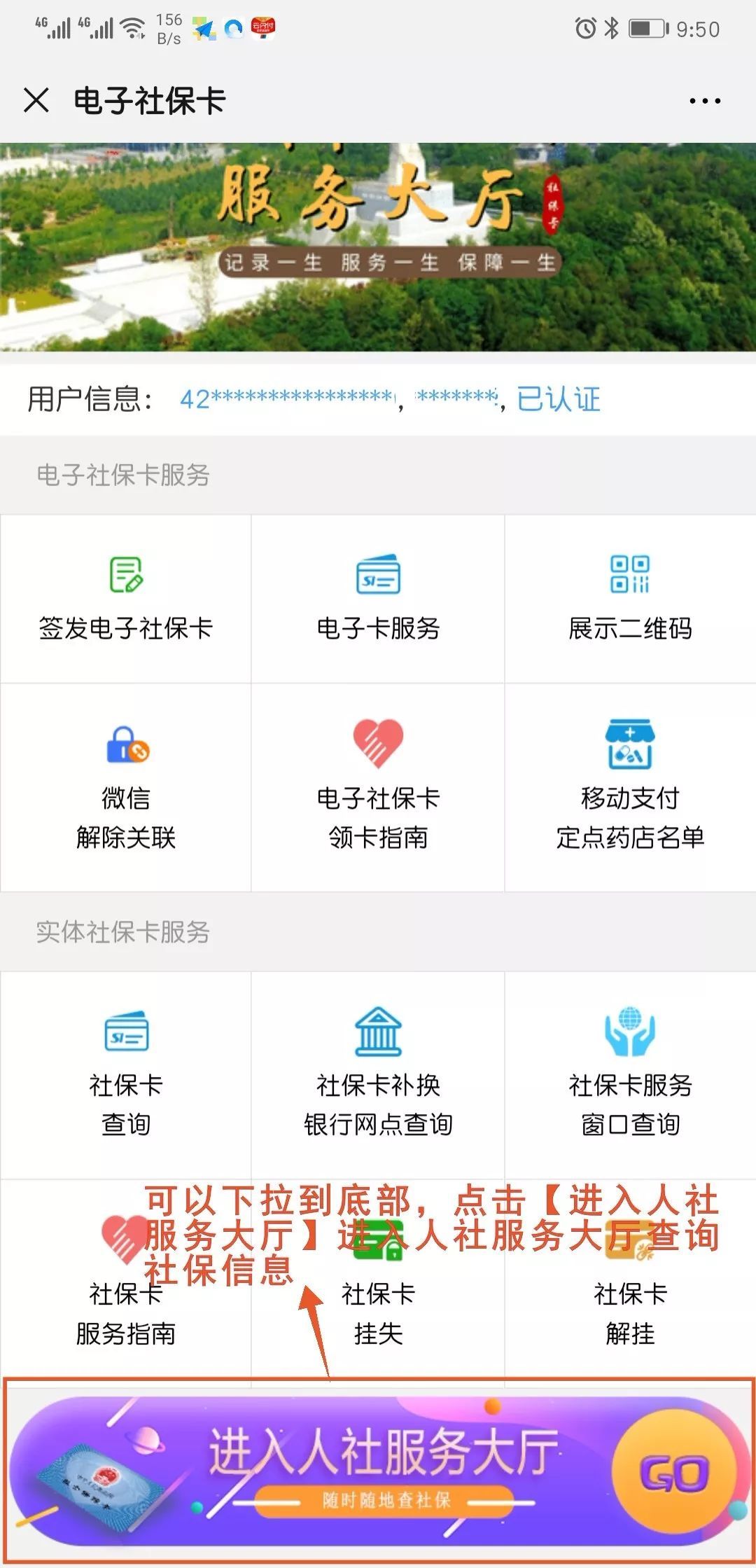The height and width of the screenshot is (1568, 756).
Task: Open 签发电子社保卡
Action: point(126,599)
